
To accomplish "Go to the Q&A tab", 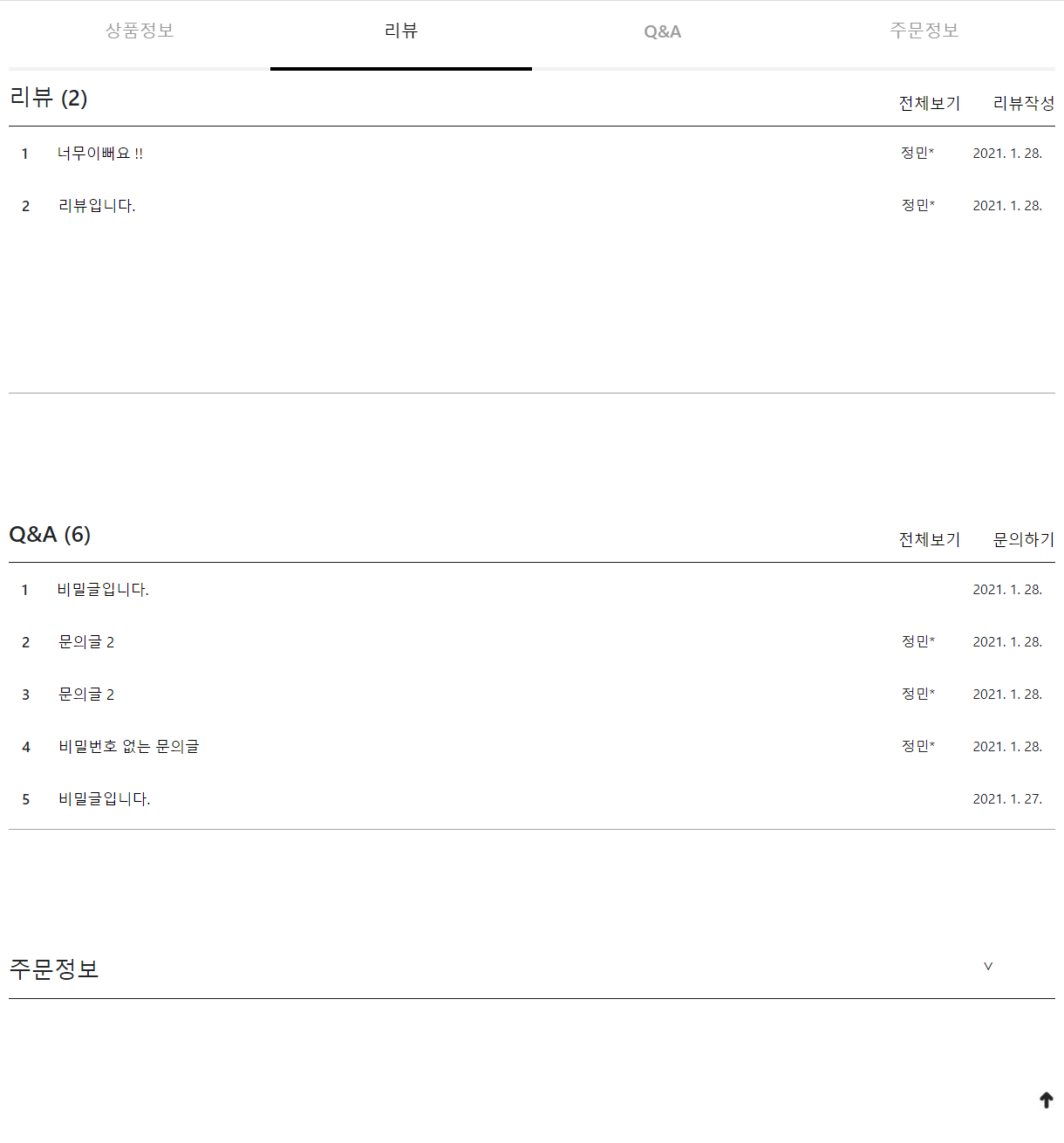I will tap(663, 31).
